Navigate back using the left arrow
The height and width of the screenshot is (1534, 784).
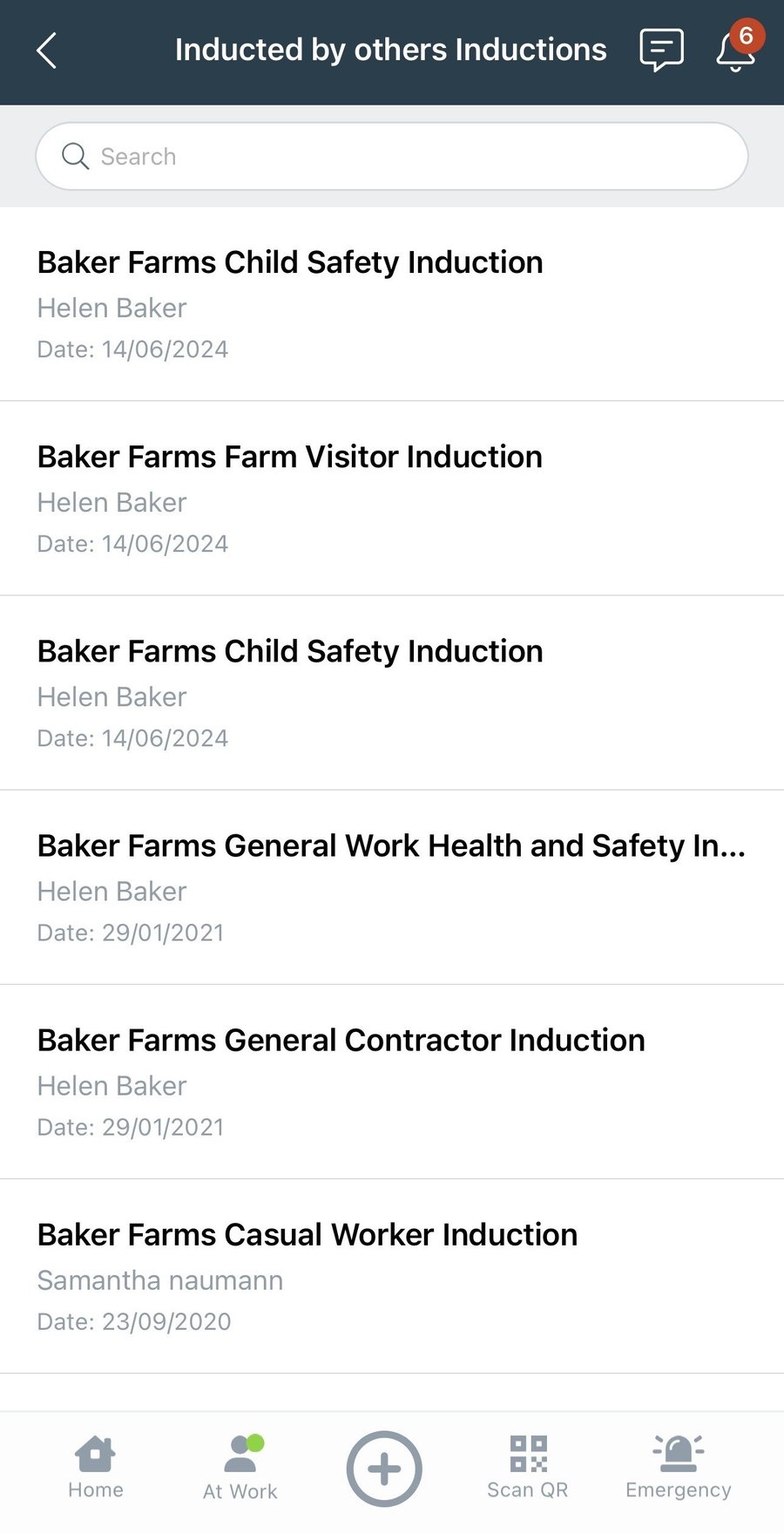[45, 50]
